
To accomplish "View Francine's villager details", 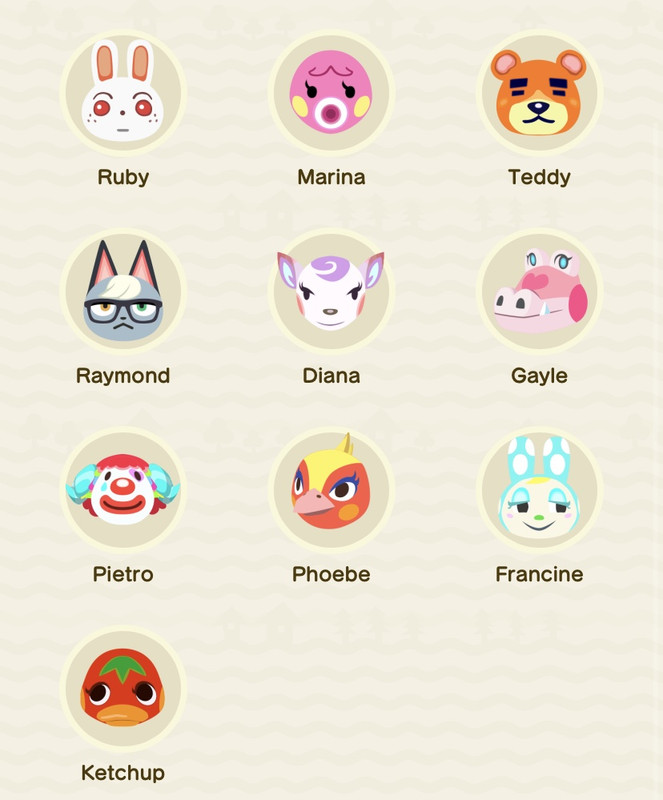I will click(539, 490).
